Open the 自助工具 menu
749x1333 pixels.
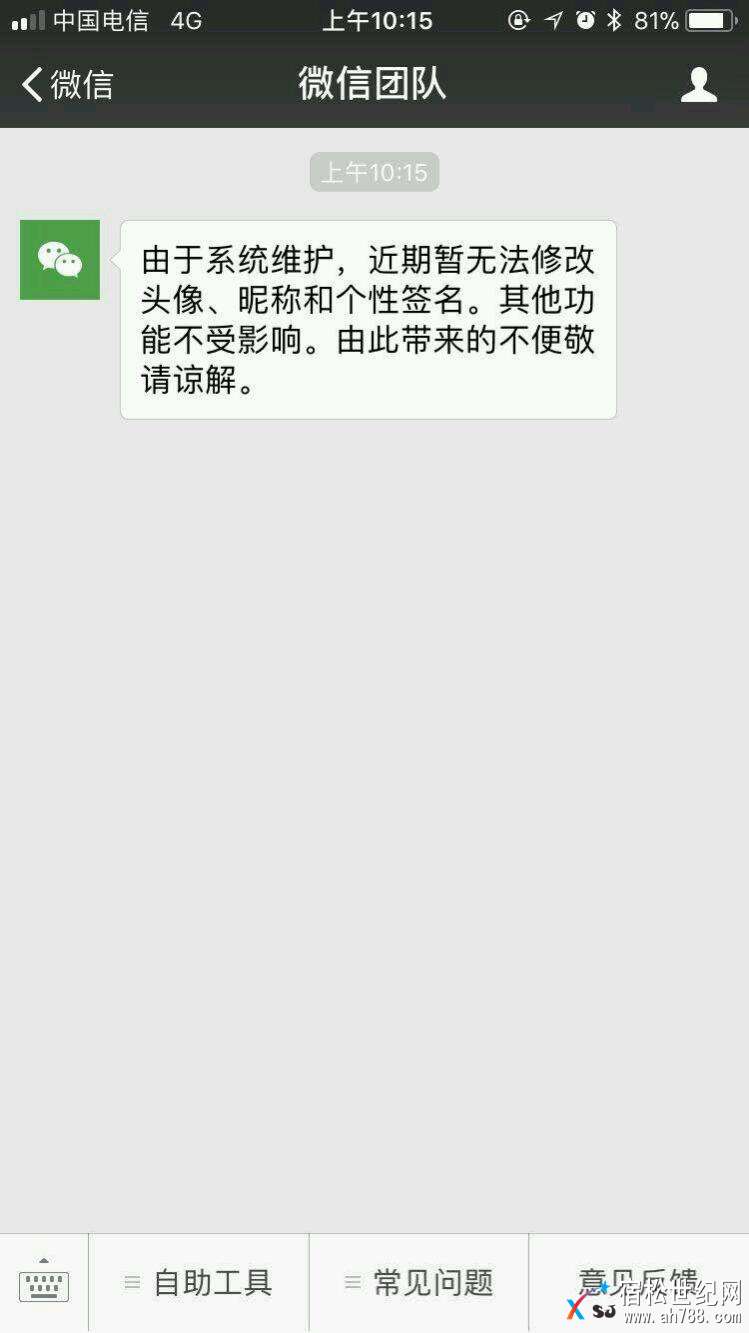[199, 1282]
